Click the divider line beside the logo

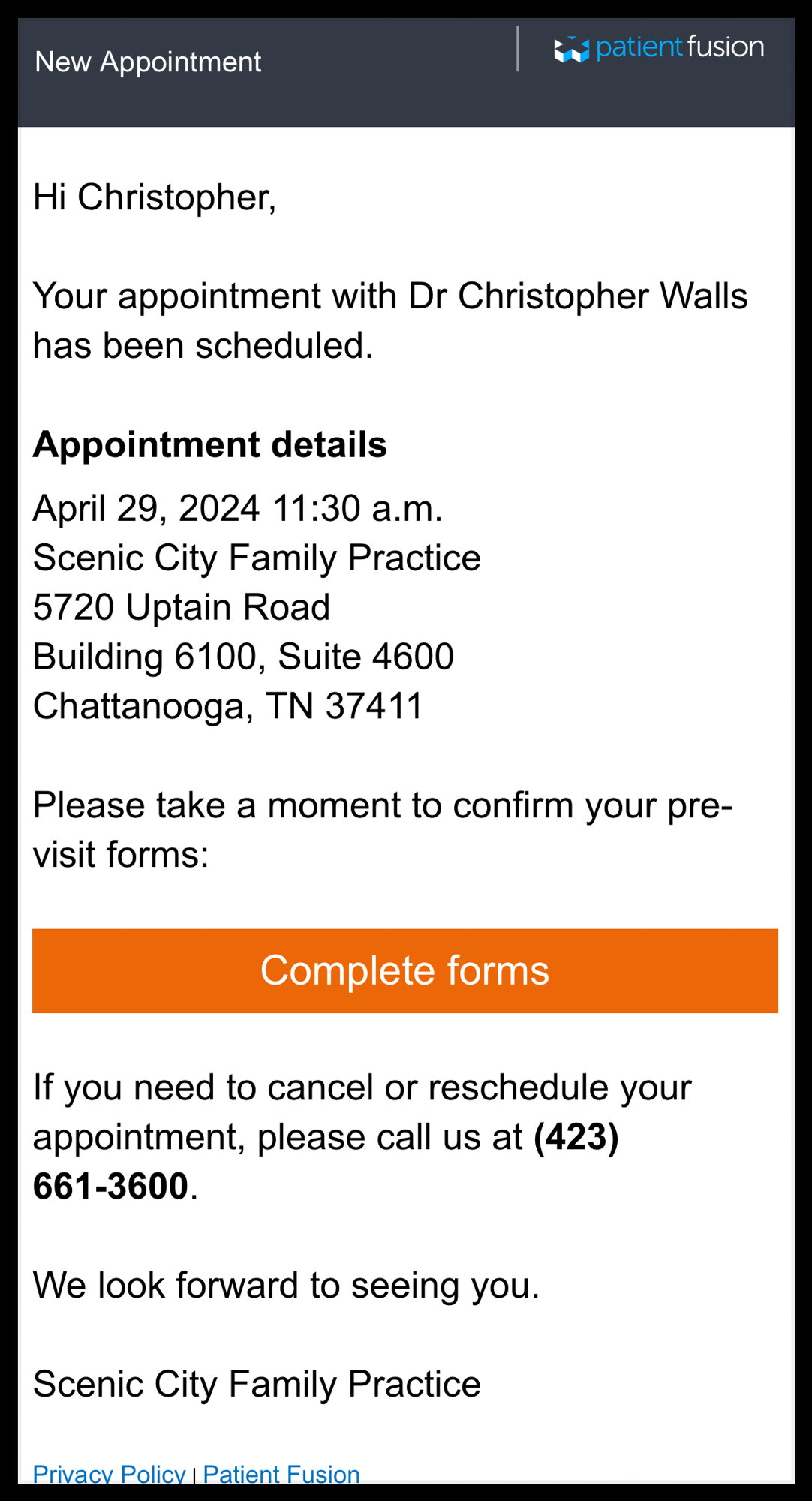(x=519, y=47)
